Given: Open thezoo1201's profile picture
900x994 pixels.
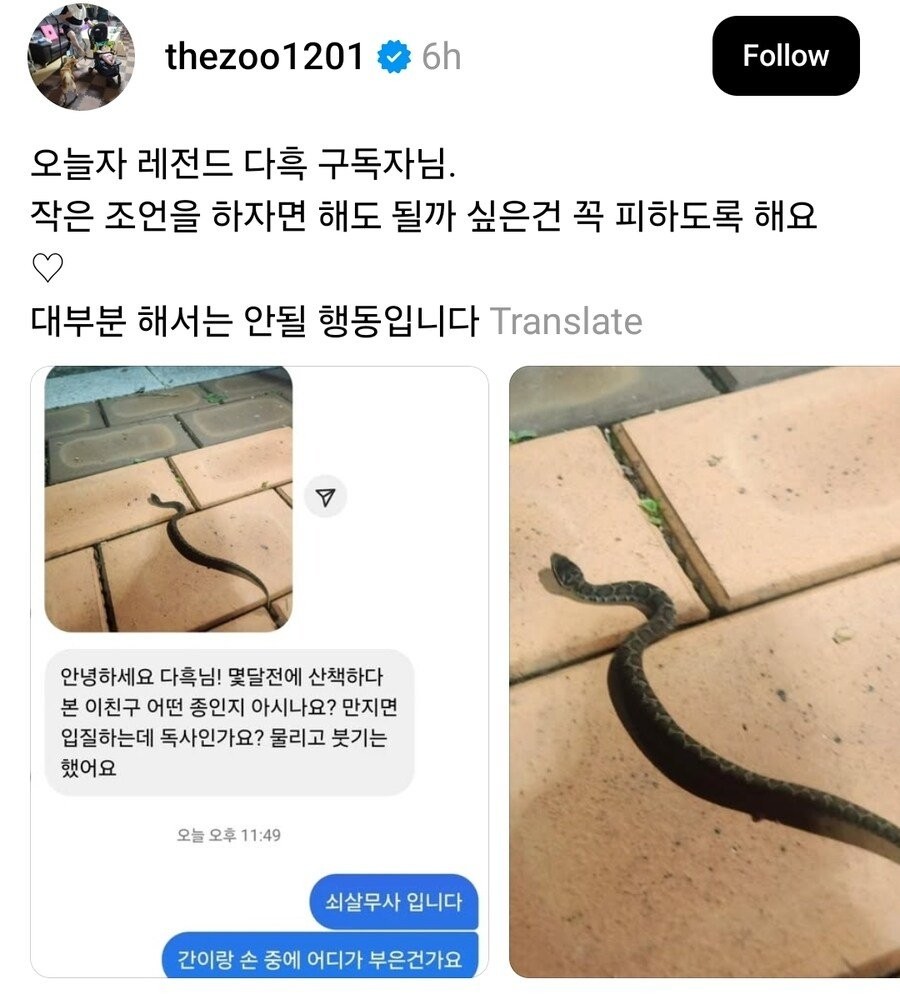Looking at the screenshot, I should point(80,57).
